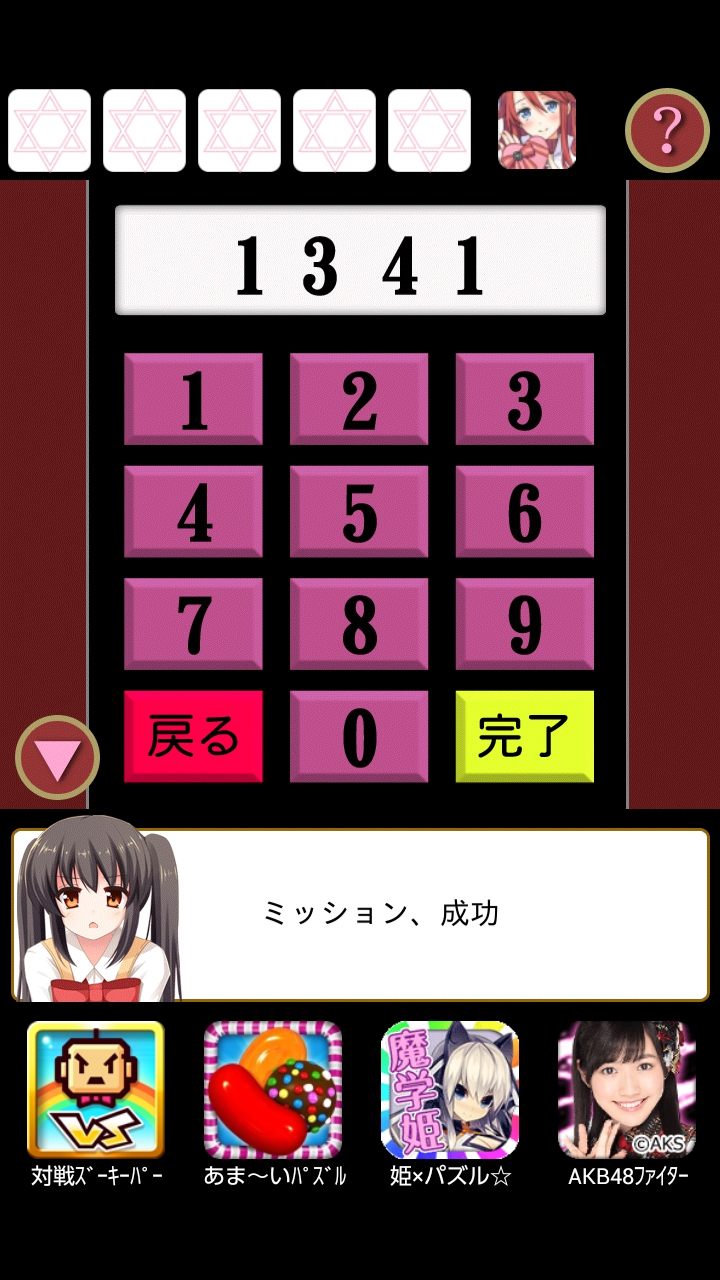Enter digit 3 on the keypad
Viewport: 720px width, 1280px height.
[x=524, y=399]
